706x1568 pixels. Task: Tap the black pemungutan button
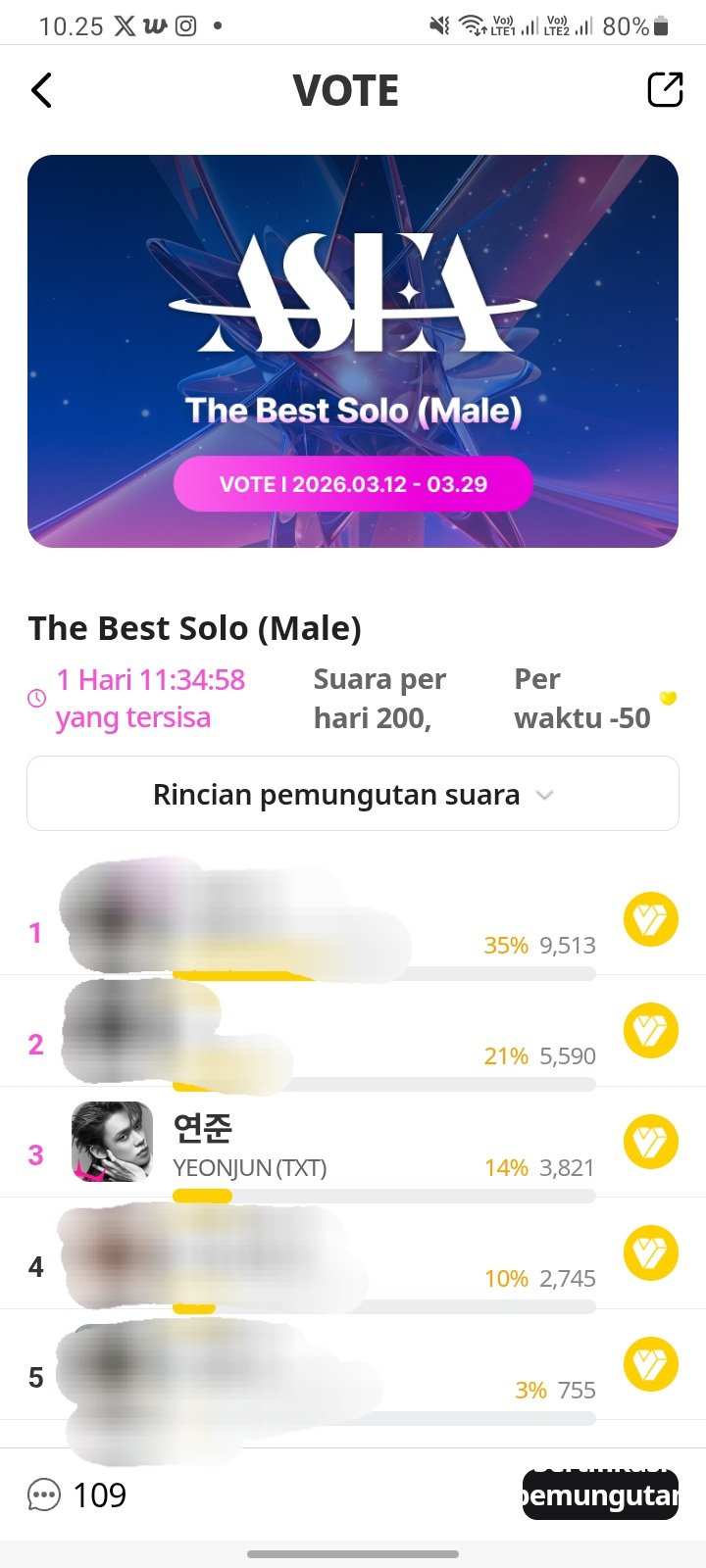600,1495
